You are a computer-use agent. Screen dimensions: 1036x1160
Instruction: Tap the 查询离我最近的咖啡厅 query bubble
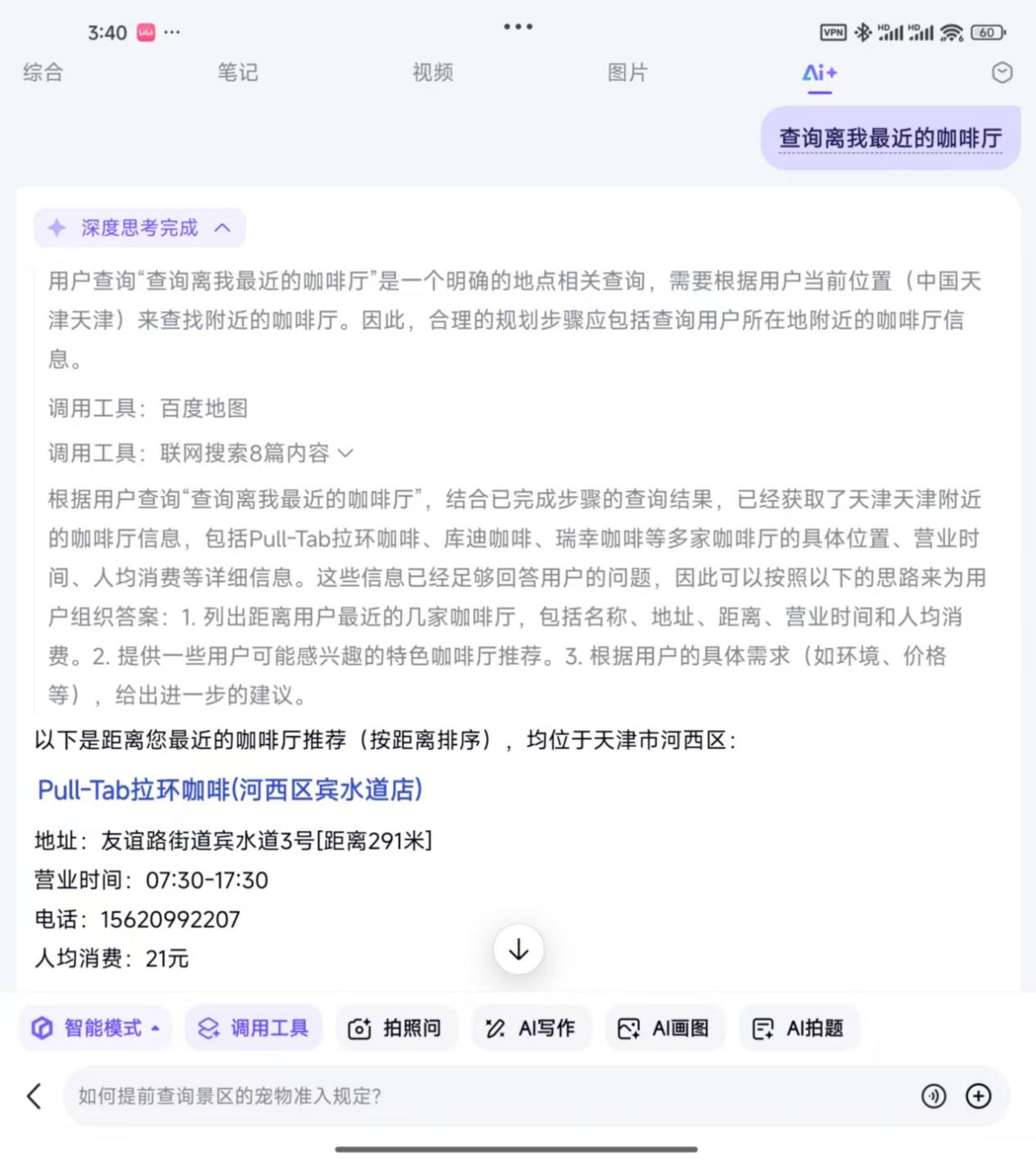click(890, 138)
